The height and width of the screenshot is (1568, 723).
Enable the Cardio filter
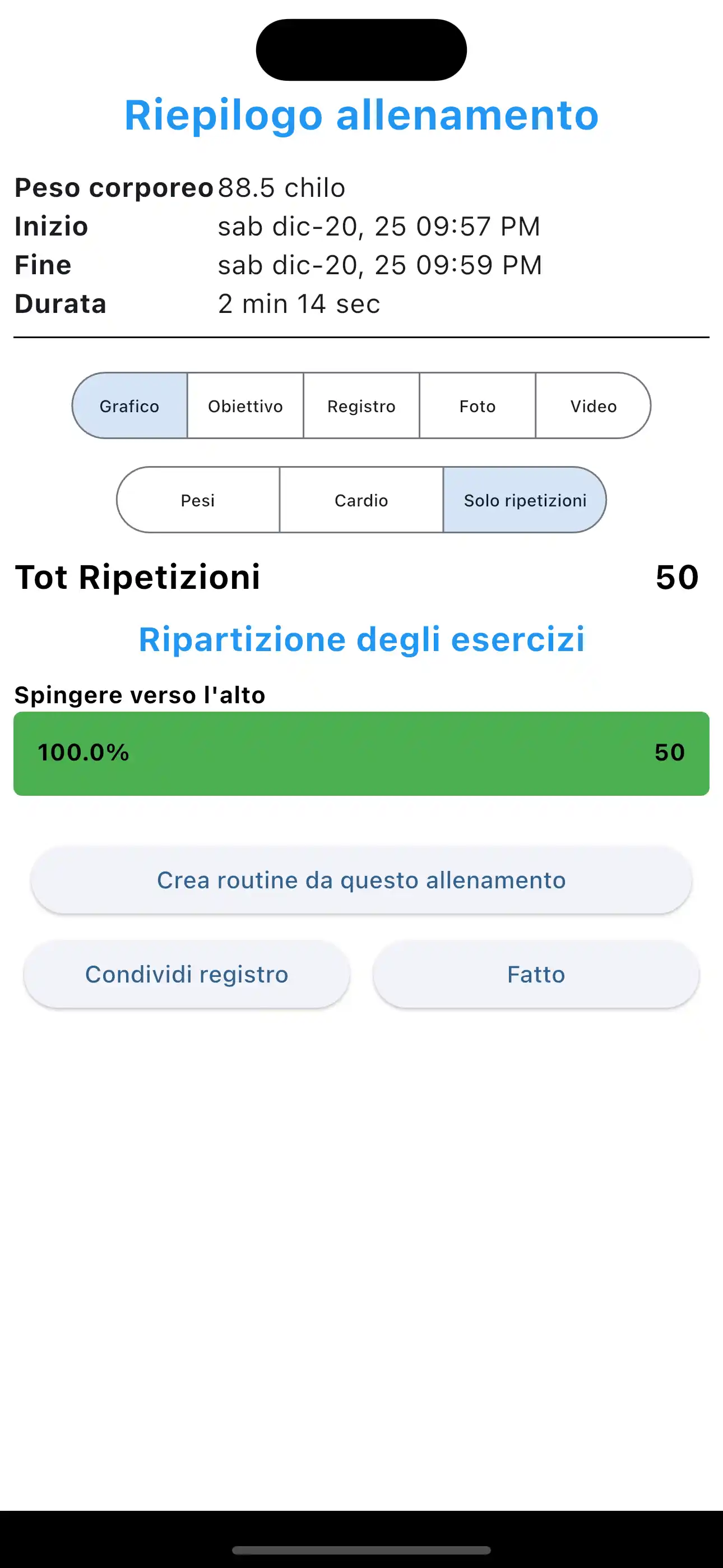(361, 500)
